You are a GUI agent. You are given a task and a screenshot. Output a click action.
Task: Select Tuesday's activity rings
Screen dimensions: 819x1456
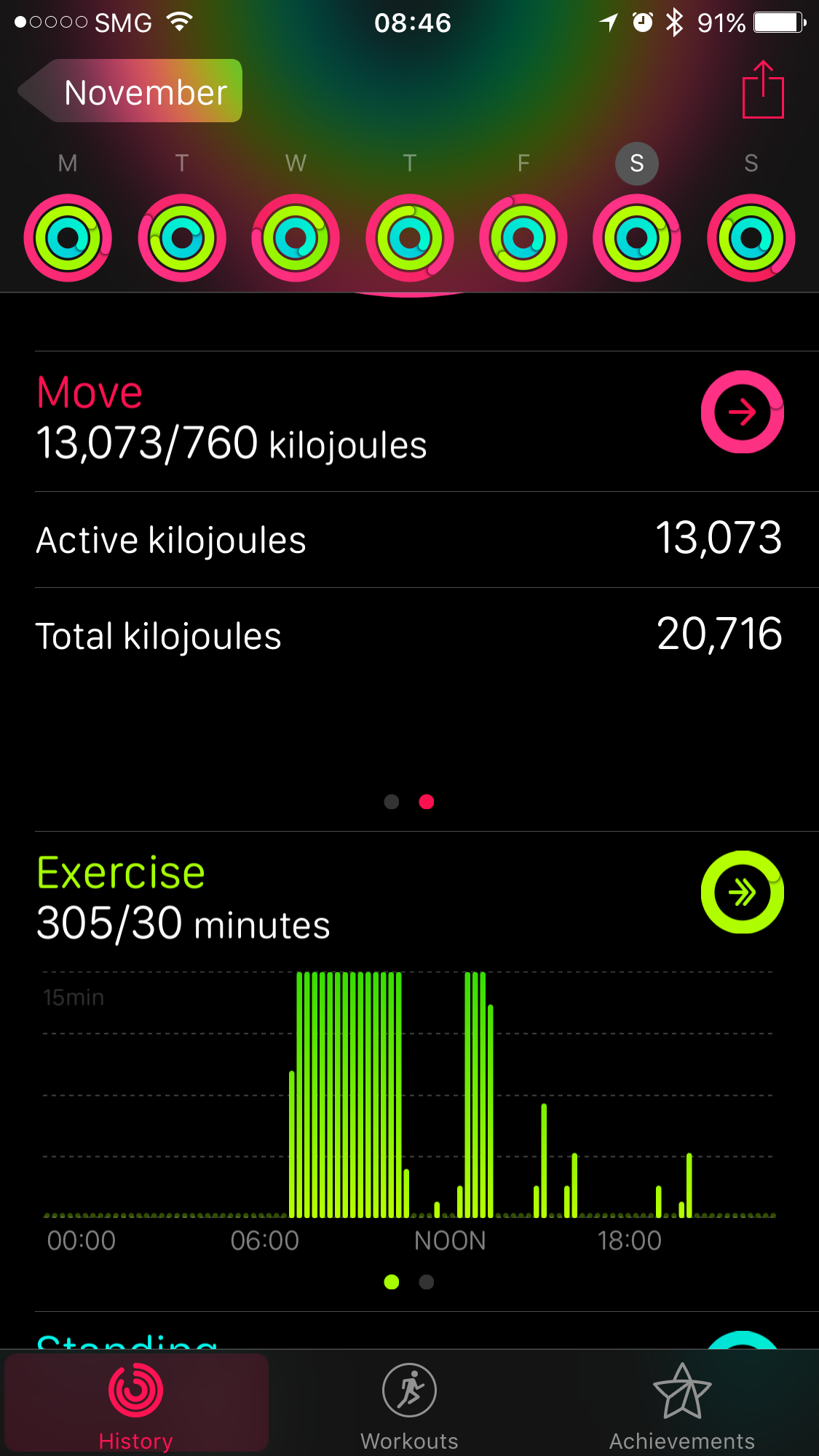tap(182, 238)
